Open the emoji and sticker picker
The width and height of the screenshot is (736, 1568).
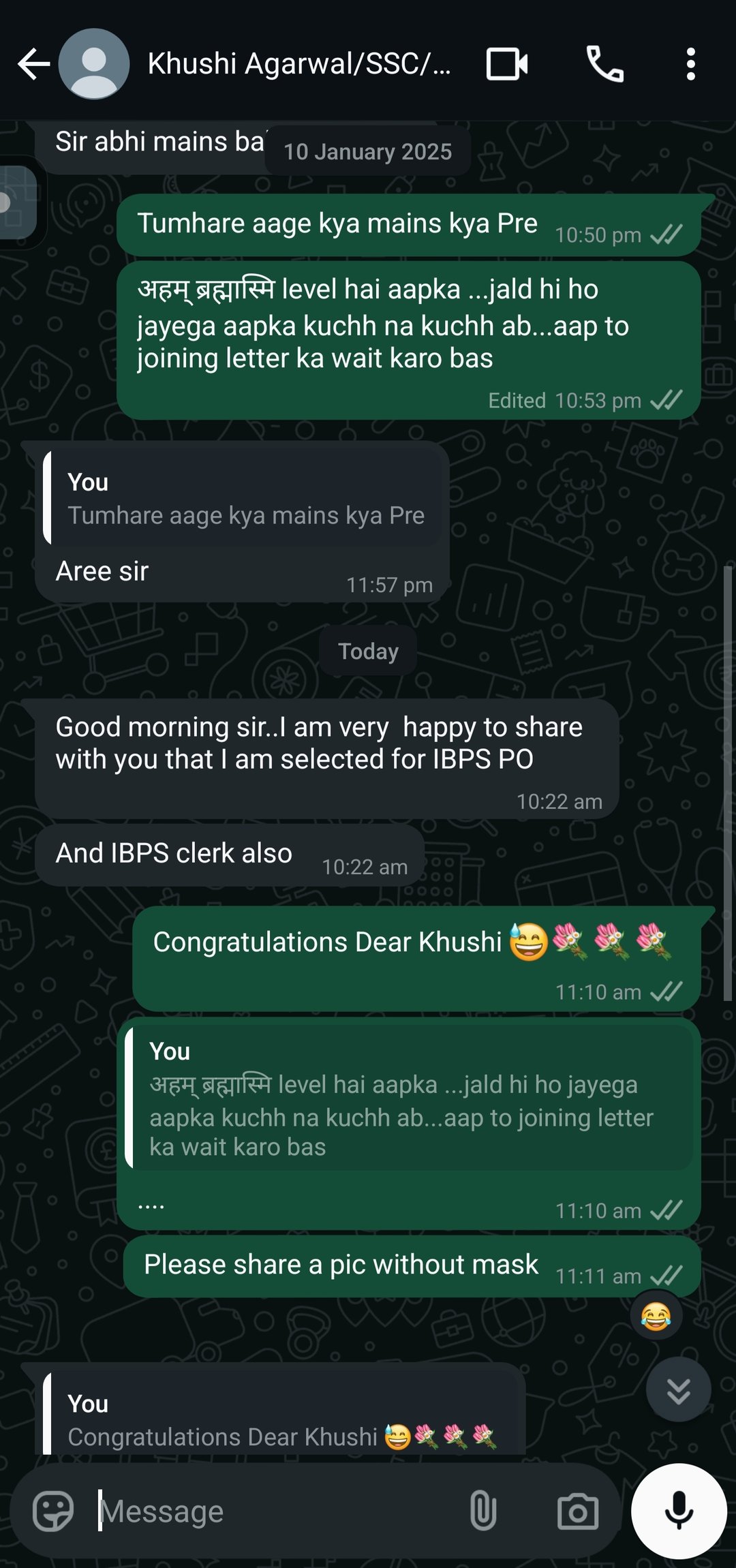point(53,1511)
